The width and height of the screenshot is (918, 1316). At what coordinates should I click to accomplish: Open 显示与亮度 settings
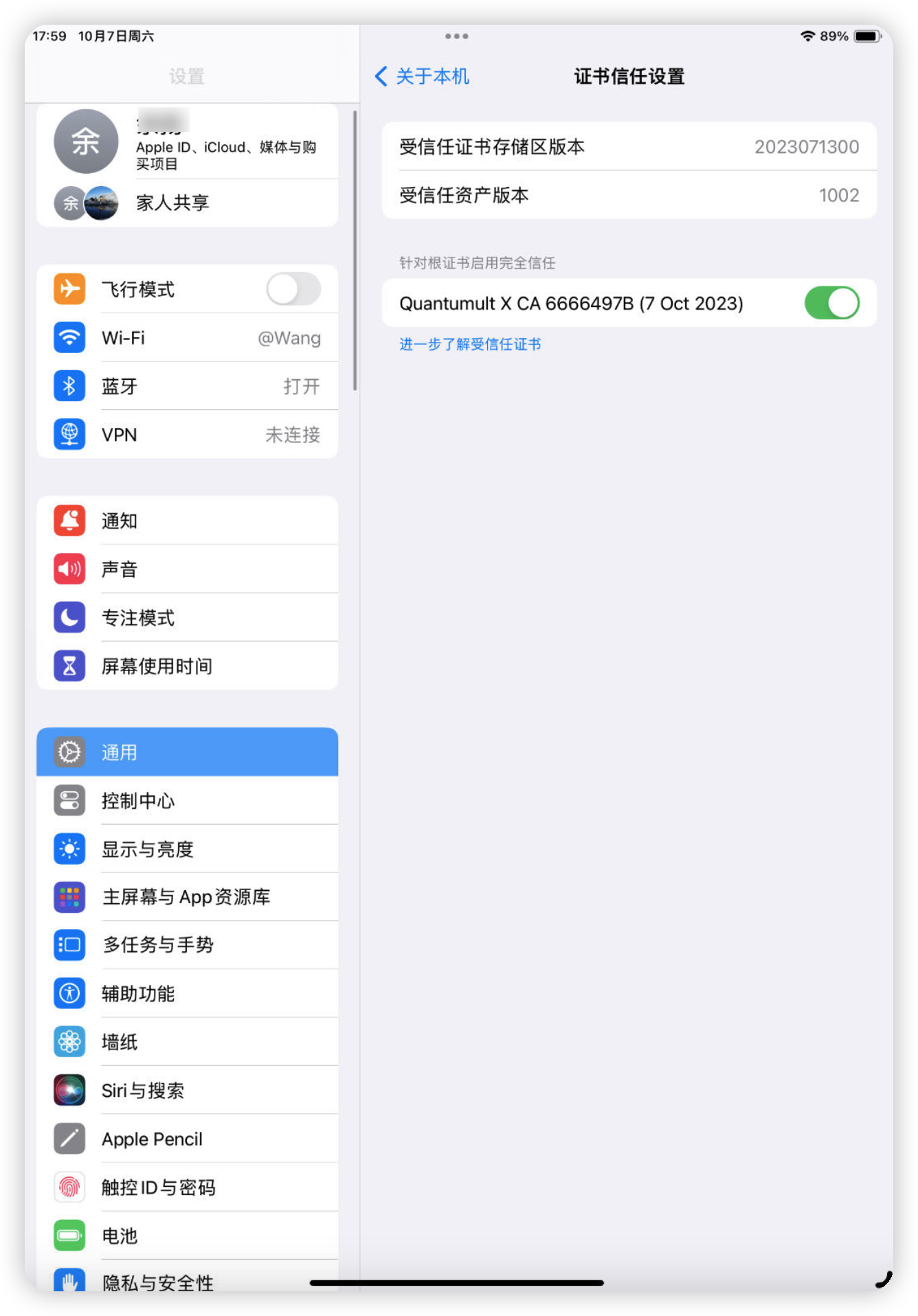[x=187, y=849]
